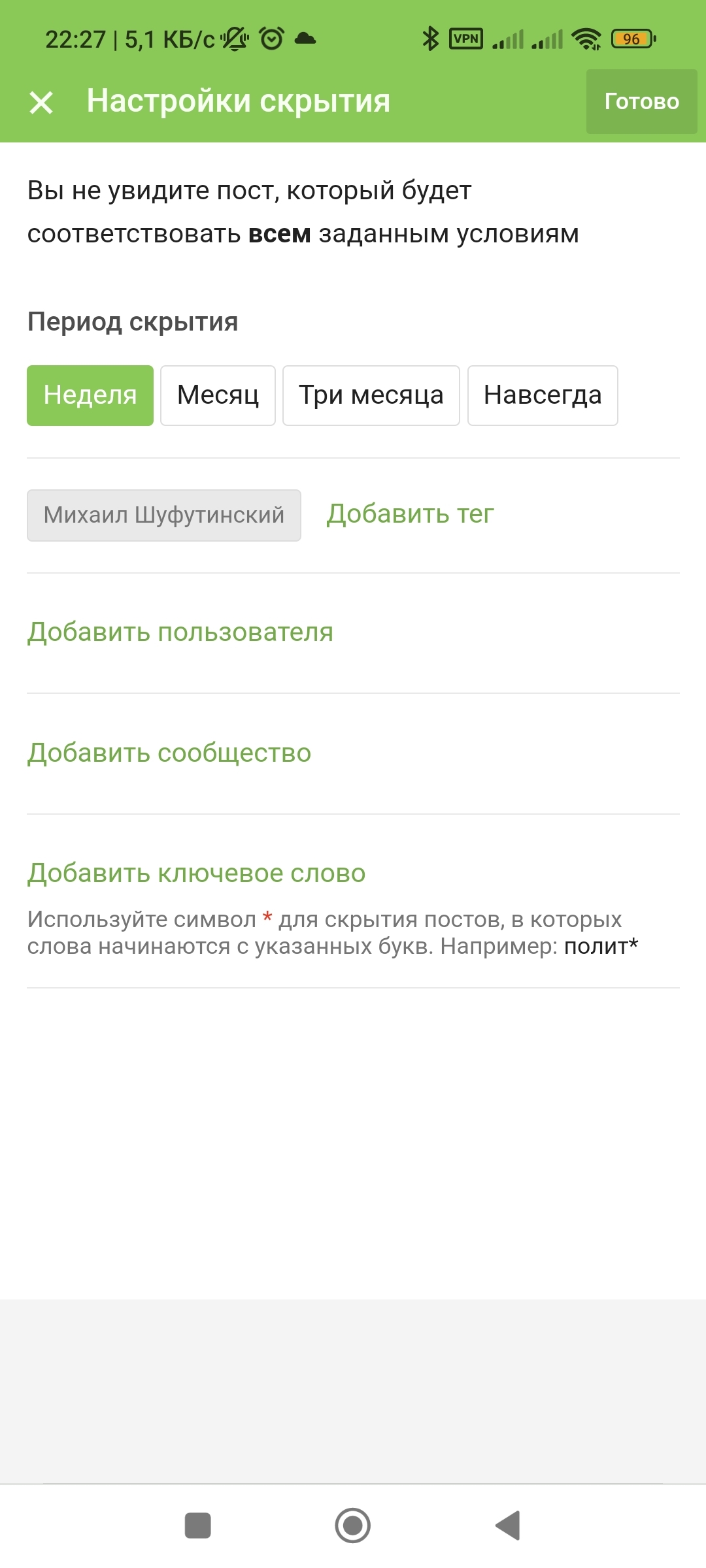Add a keyword via Добавить ключевое слово
706x1568 pixels.
click(197, 874)
